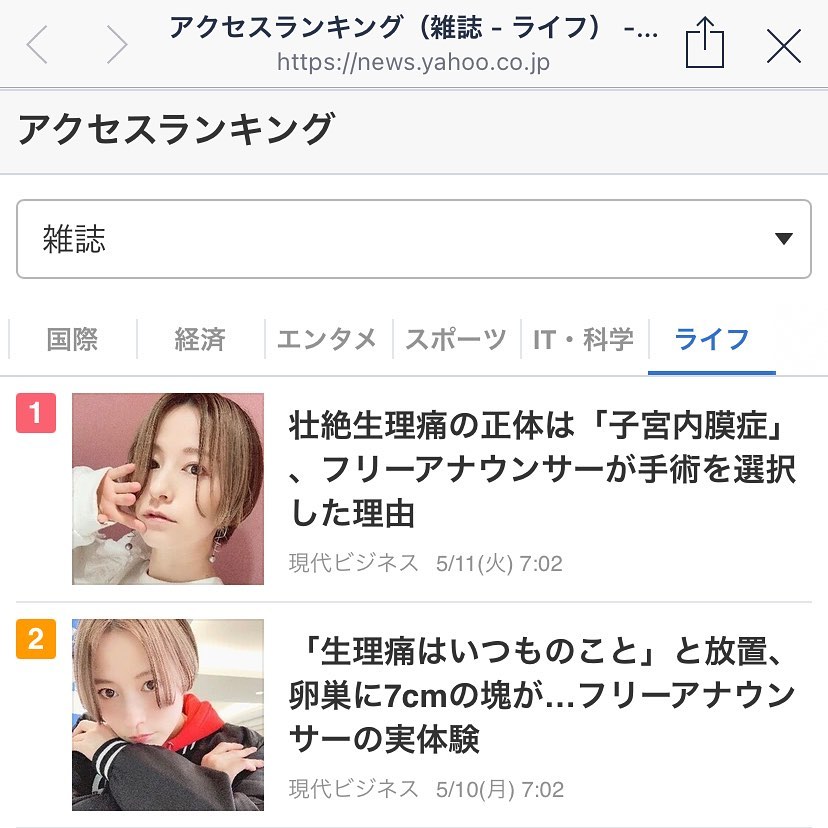Image resolution: width=828 pixels, height=828 pixels.
Task: Switch to the 経済 tab
Action: pyautogui.click(x=200, y=340)
